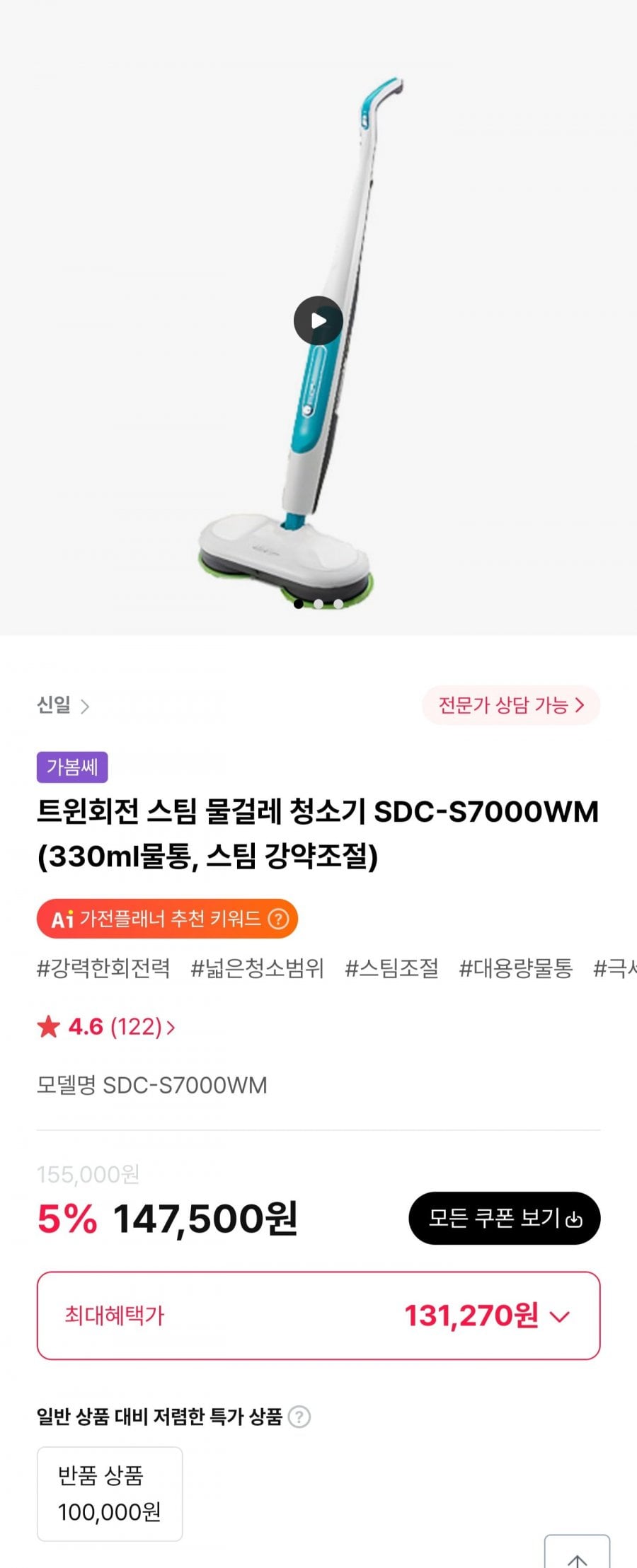This screenshot has height=1568, width=637.
Task: Open the 신일 brand page
Action: pos(63,705)
